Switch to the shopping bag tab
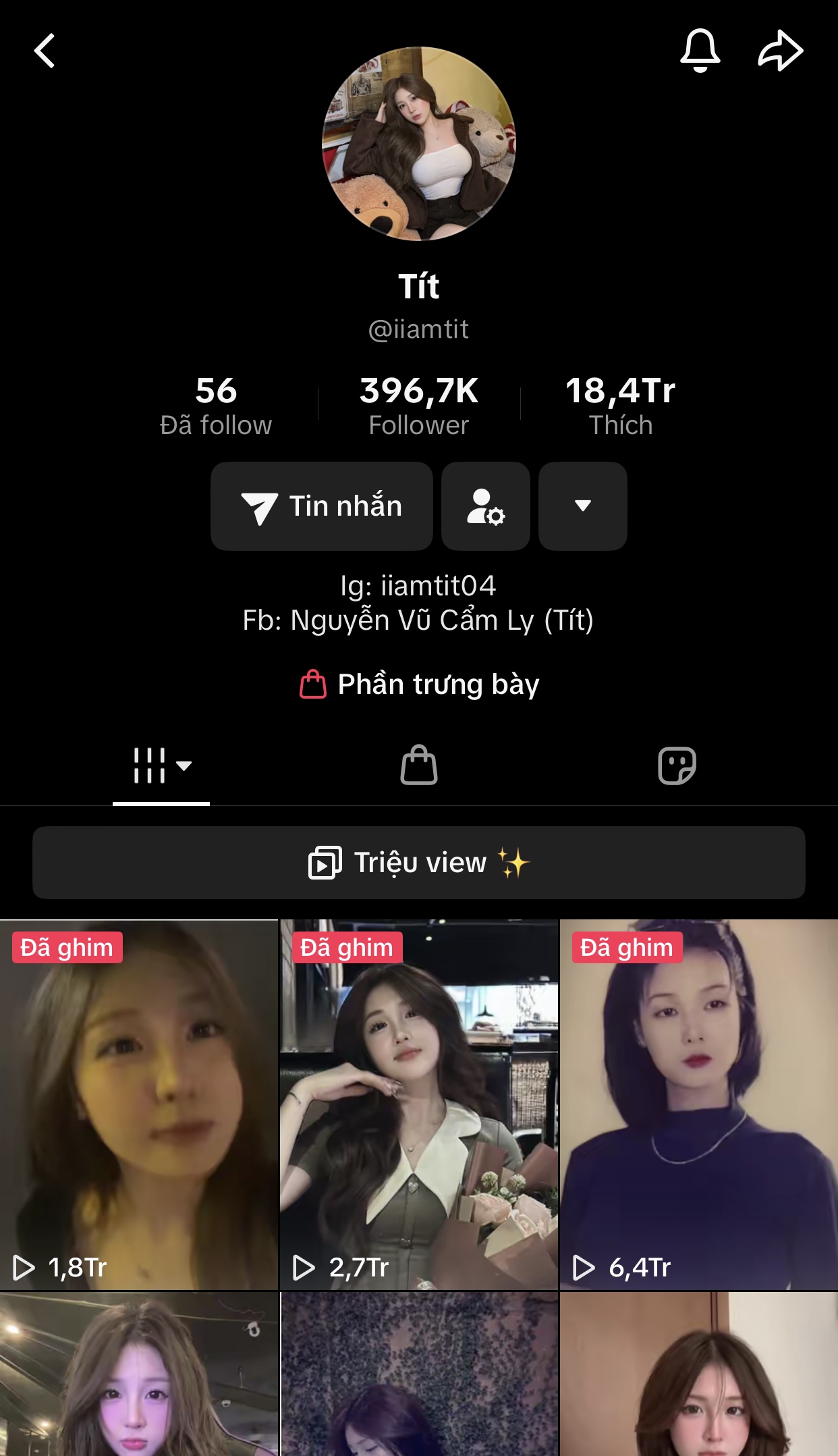Screen dimensions: 838x1456 (419, 765)
